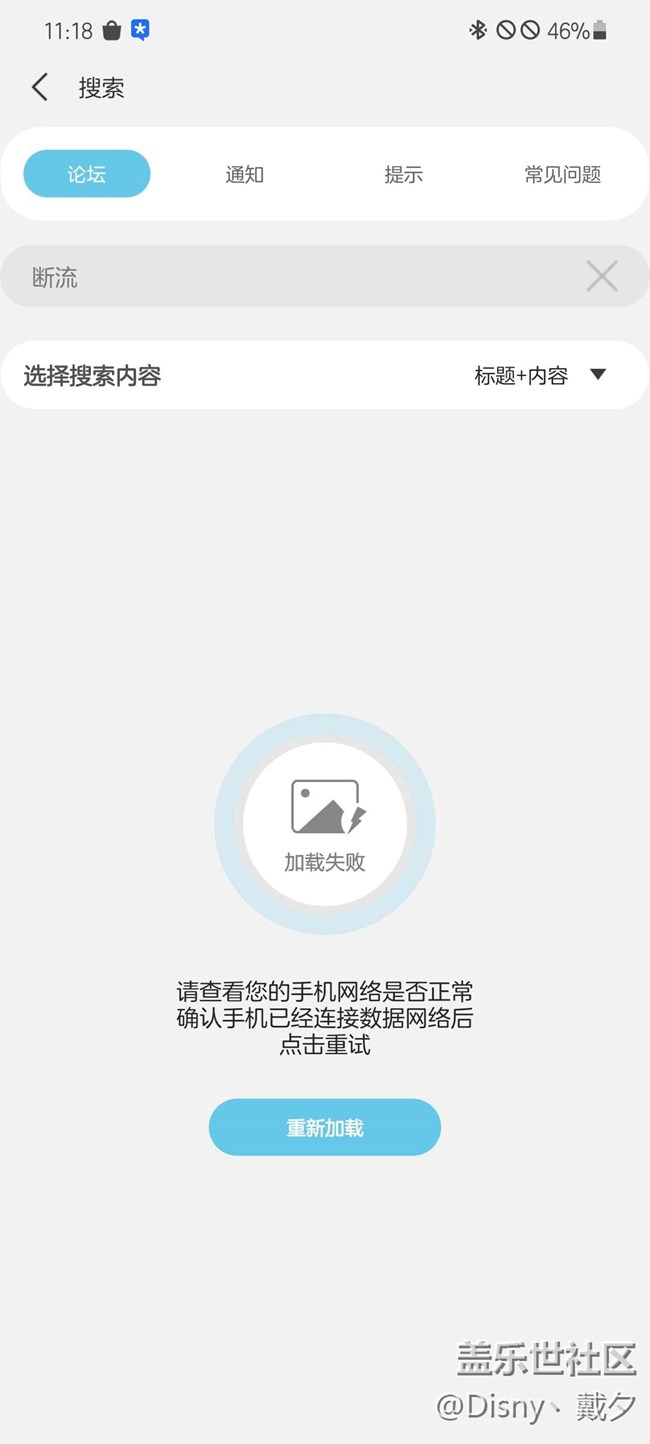650x1444 pixels.
Task: Open the 常见问题 tab
Action: (x=562, y=174)
